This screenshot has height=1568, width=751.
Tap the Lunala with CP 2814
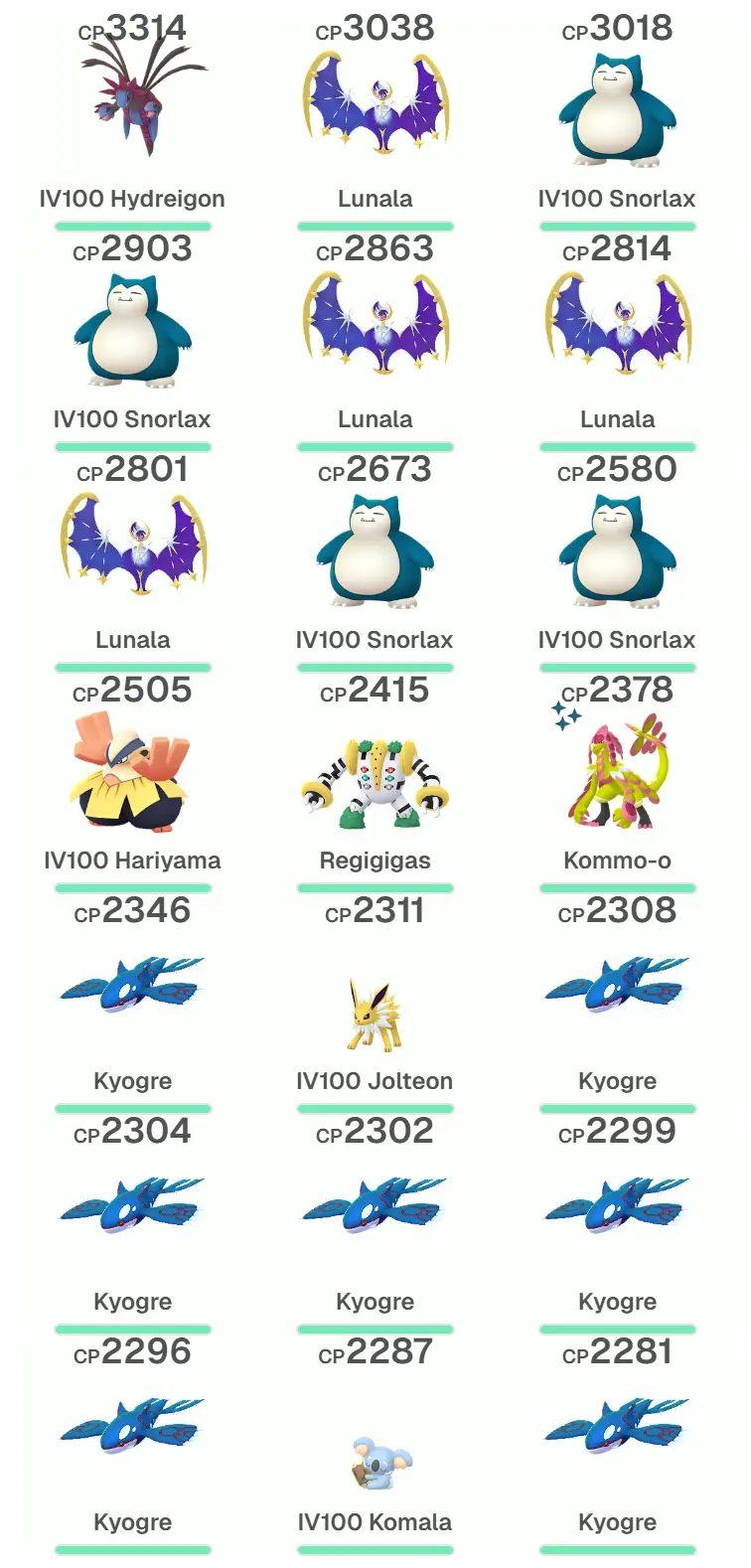(617, 328)
